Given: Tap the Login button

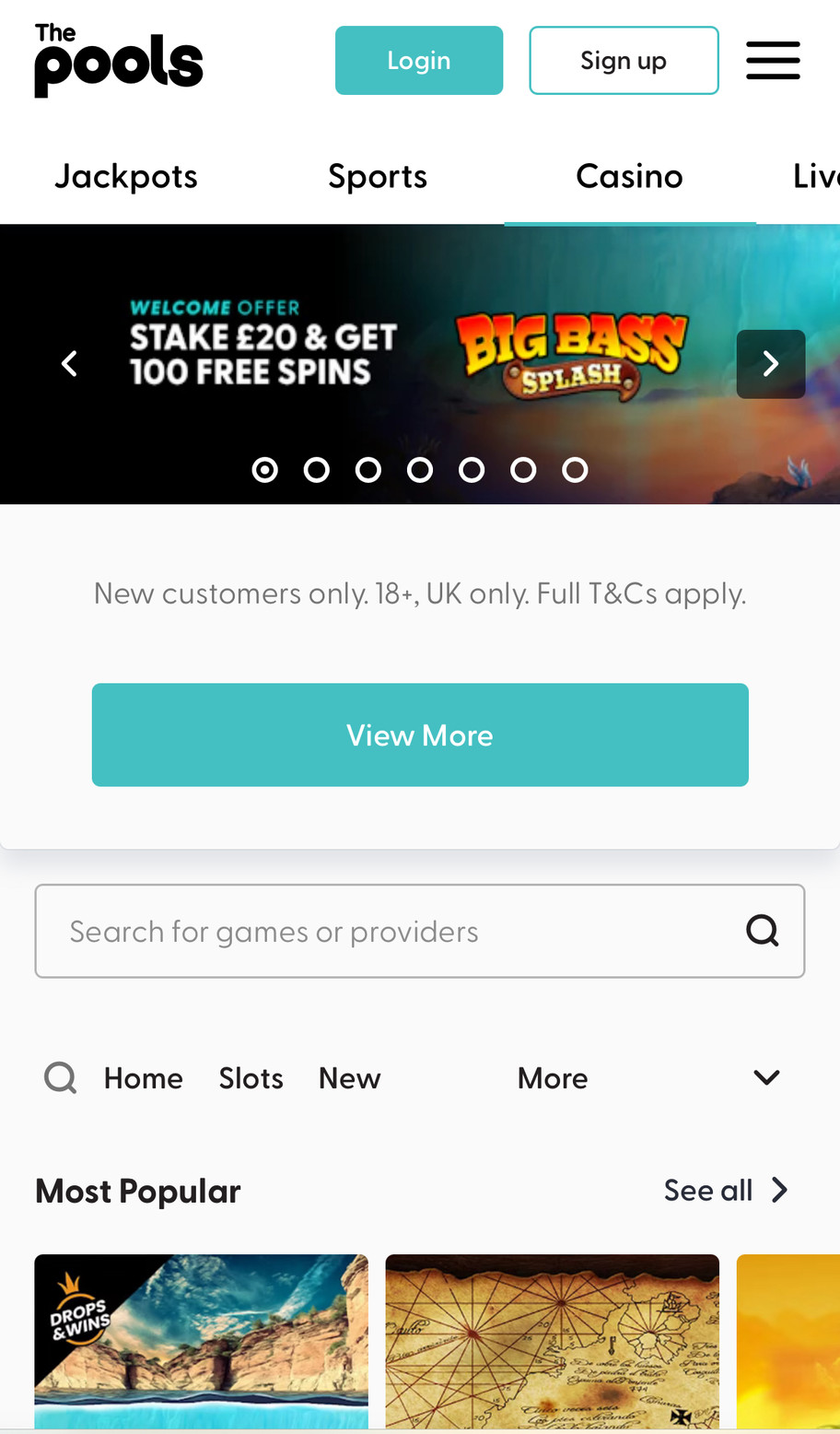Looking at the screenshot, I should 419,61.
